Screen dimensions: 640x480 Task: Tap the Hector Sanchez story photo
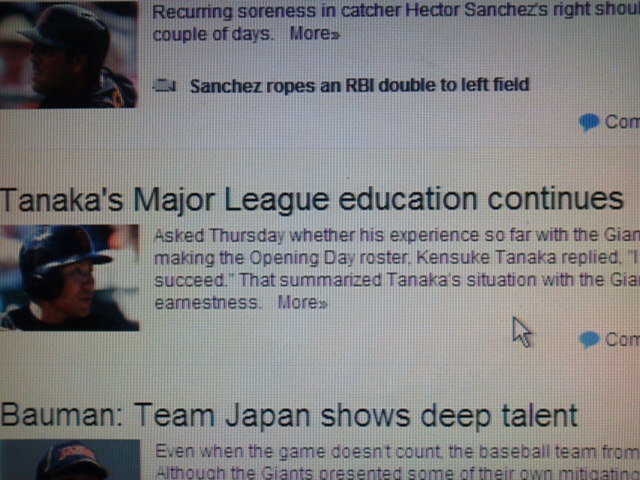68,54
